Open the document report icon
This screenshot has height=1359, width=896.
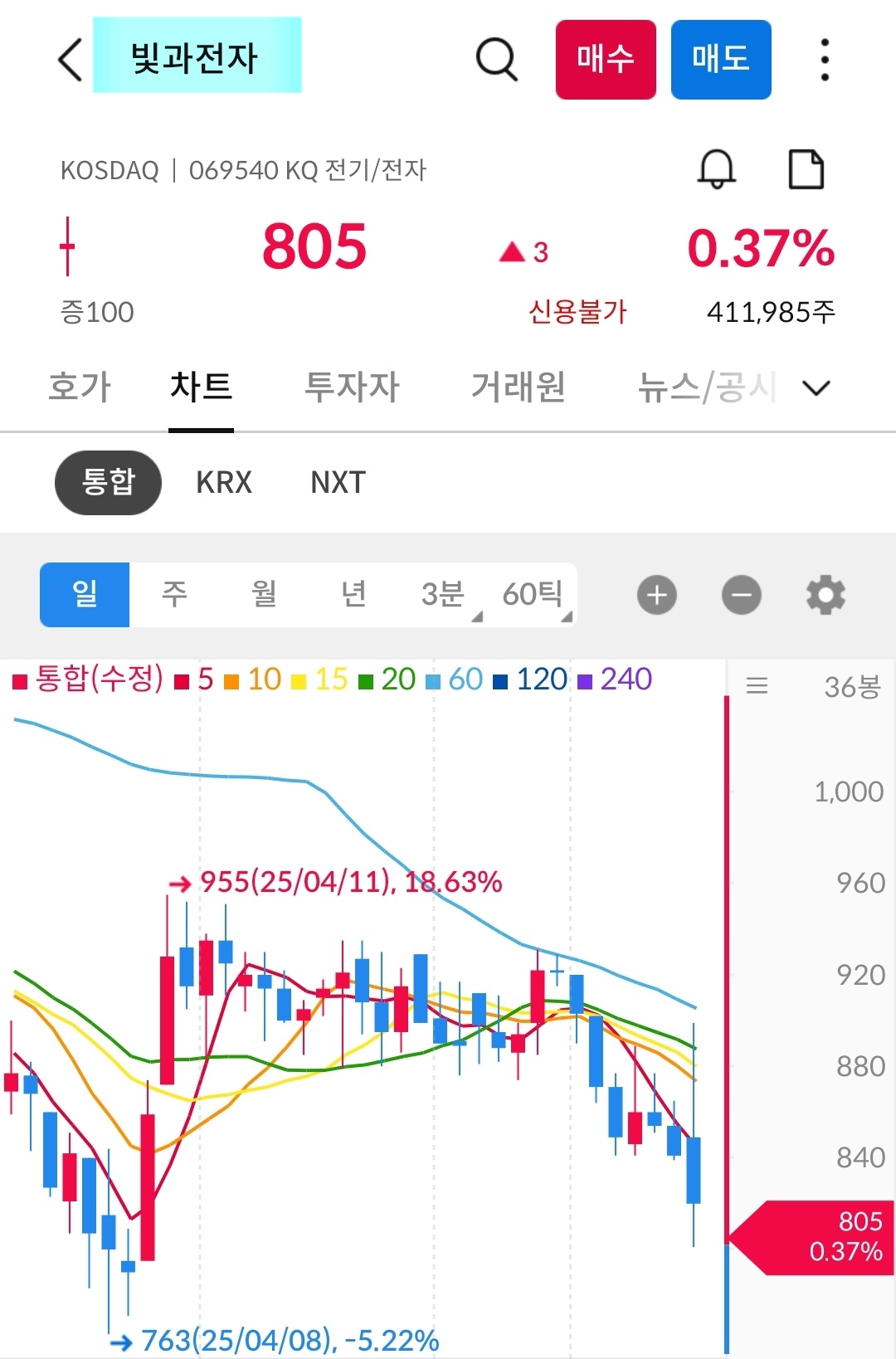[x=807, y=170]
